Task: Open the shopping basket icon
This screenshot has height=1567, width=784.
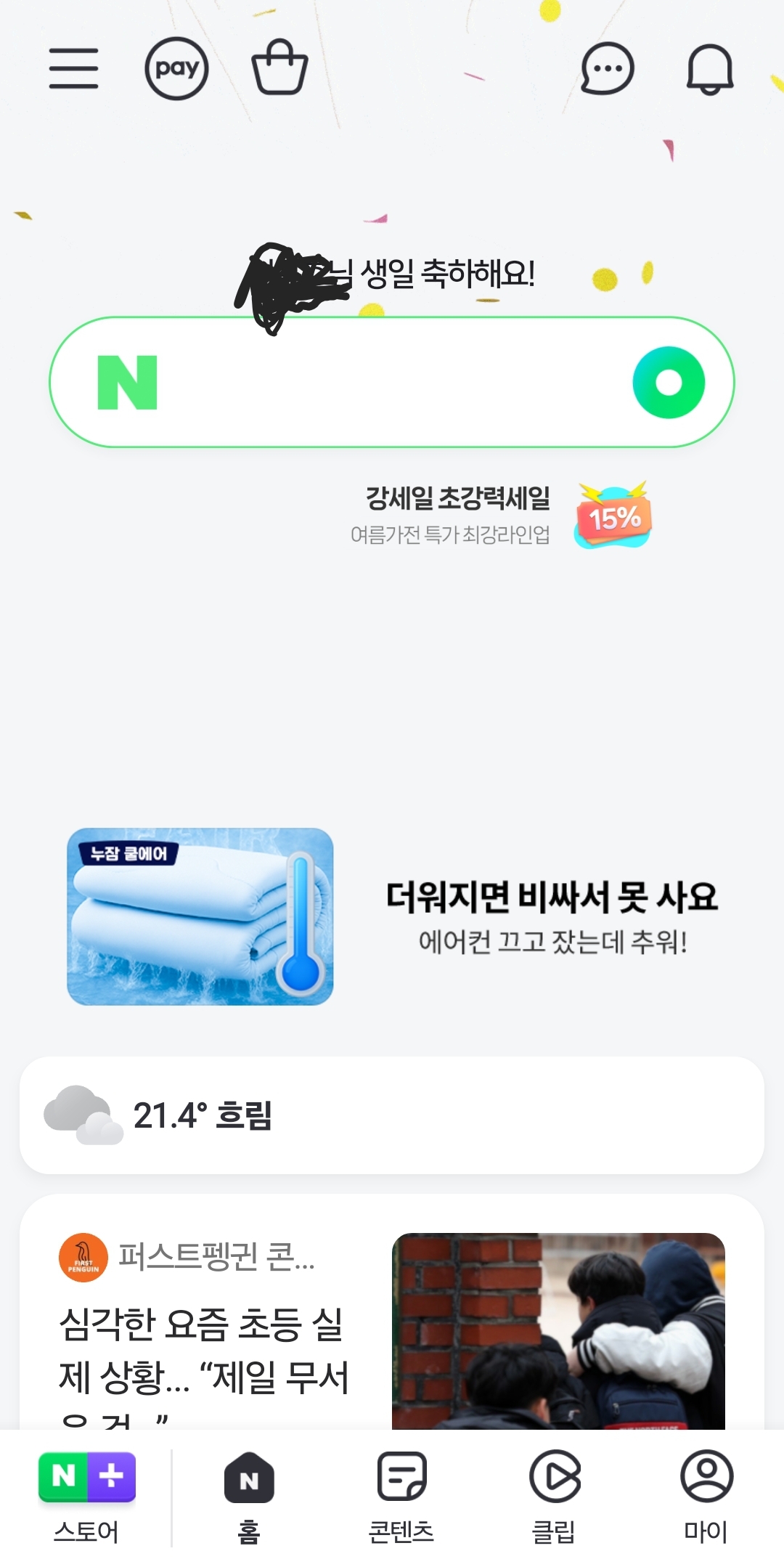Action: [x=279, y=68]
